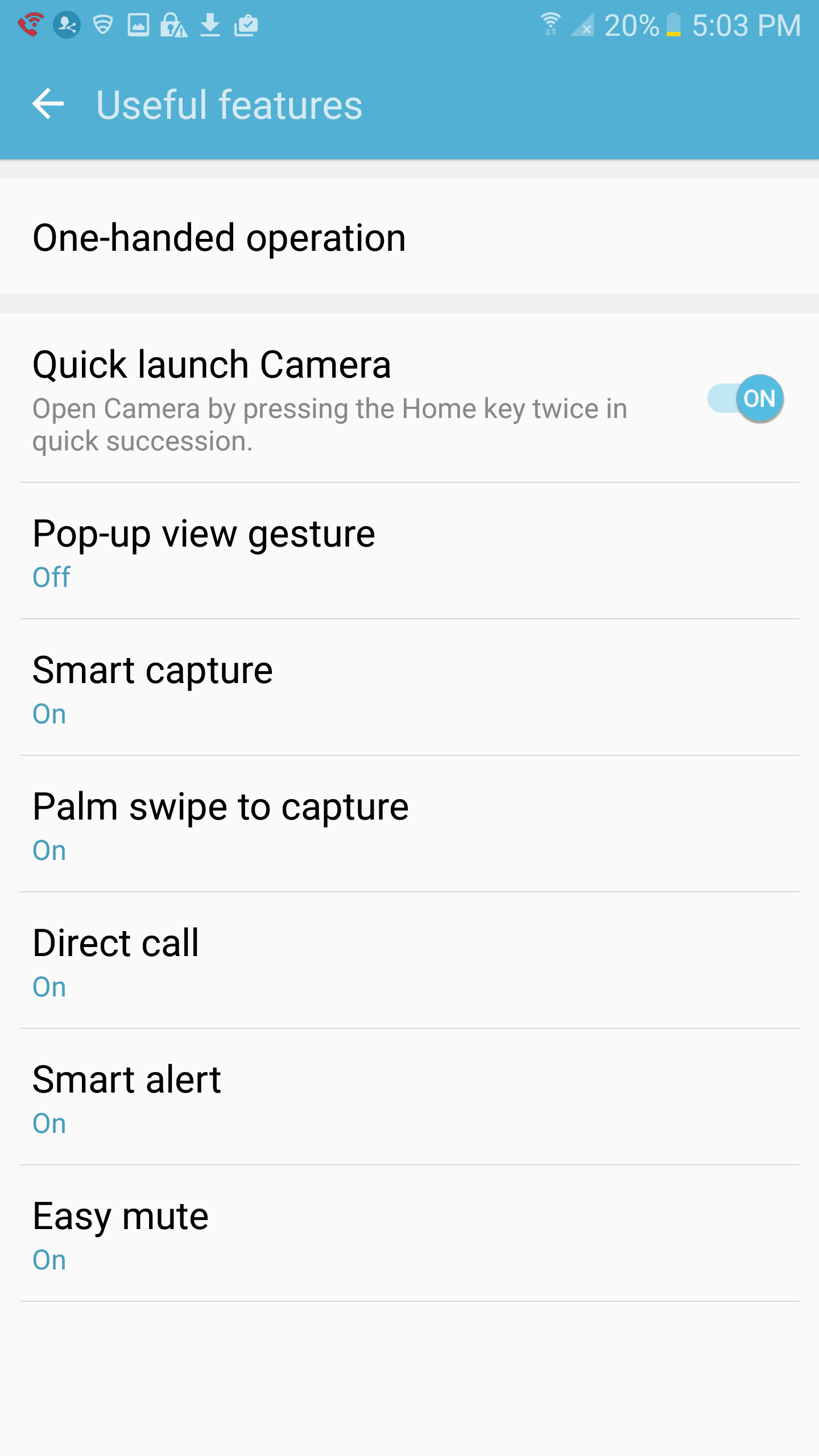This screenshot has width=819, height=1456.
Task: Turn off the Quick launch Camera switch
Action: click(x=745, y=399)
